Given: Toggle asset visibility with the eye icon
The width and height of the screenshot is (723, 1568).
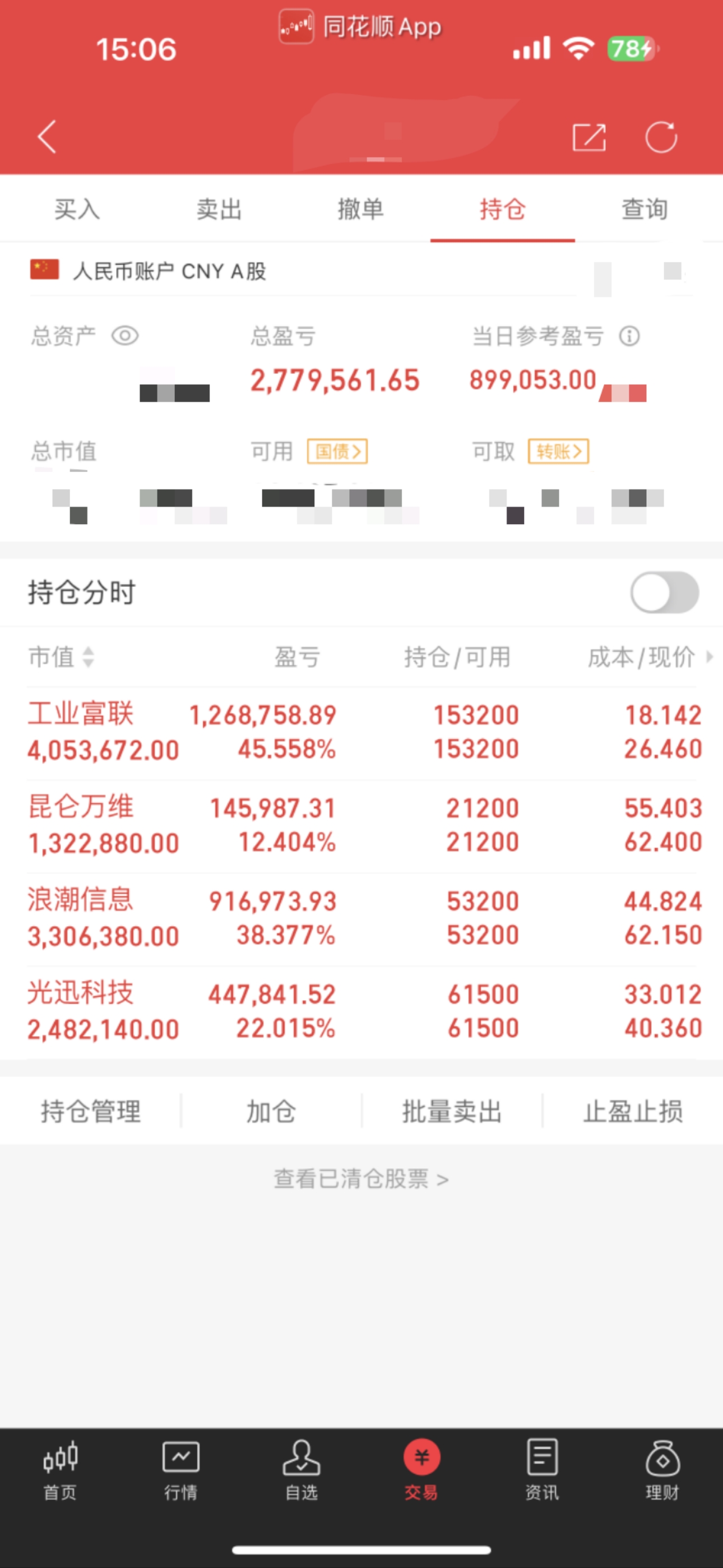Looking at the screenshot, I should click(125, 335).
